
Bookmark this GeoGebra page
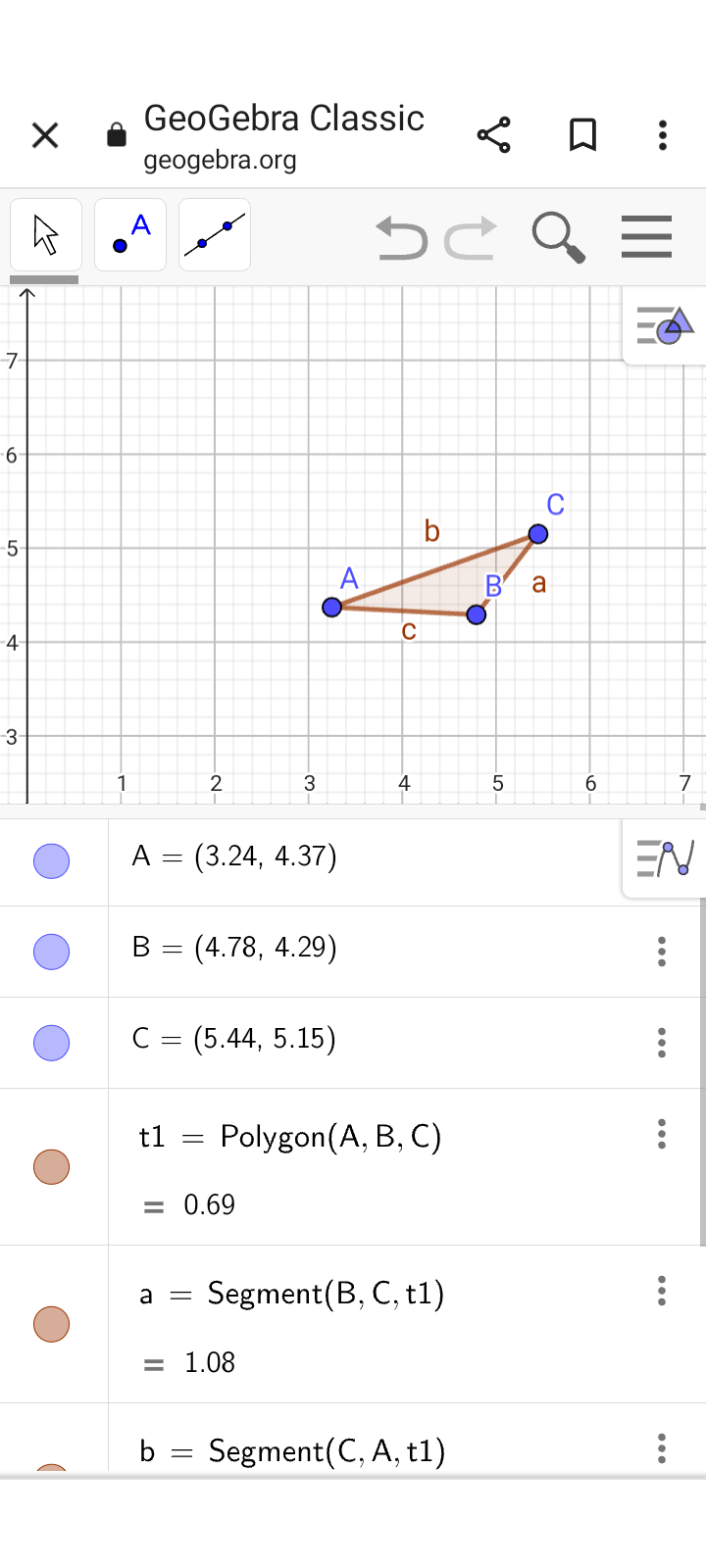(583, 135)
